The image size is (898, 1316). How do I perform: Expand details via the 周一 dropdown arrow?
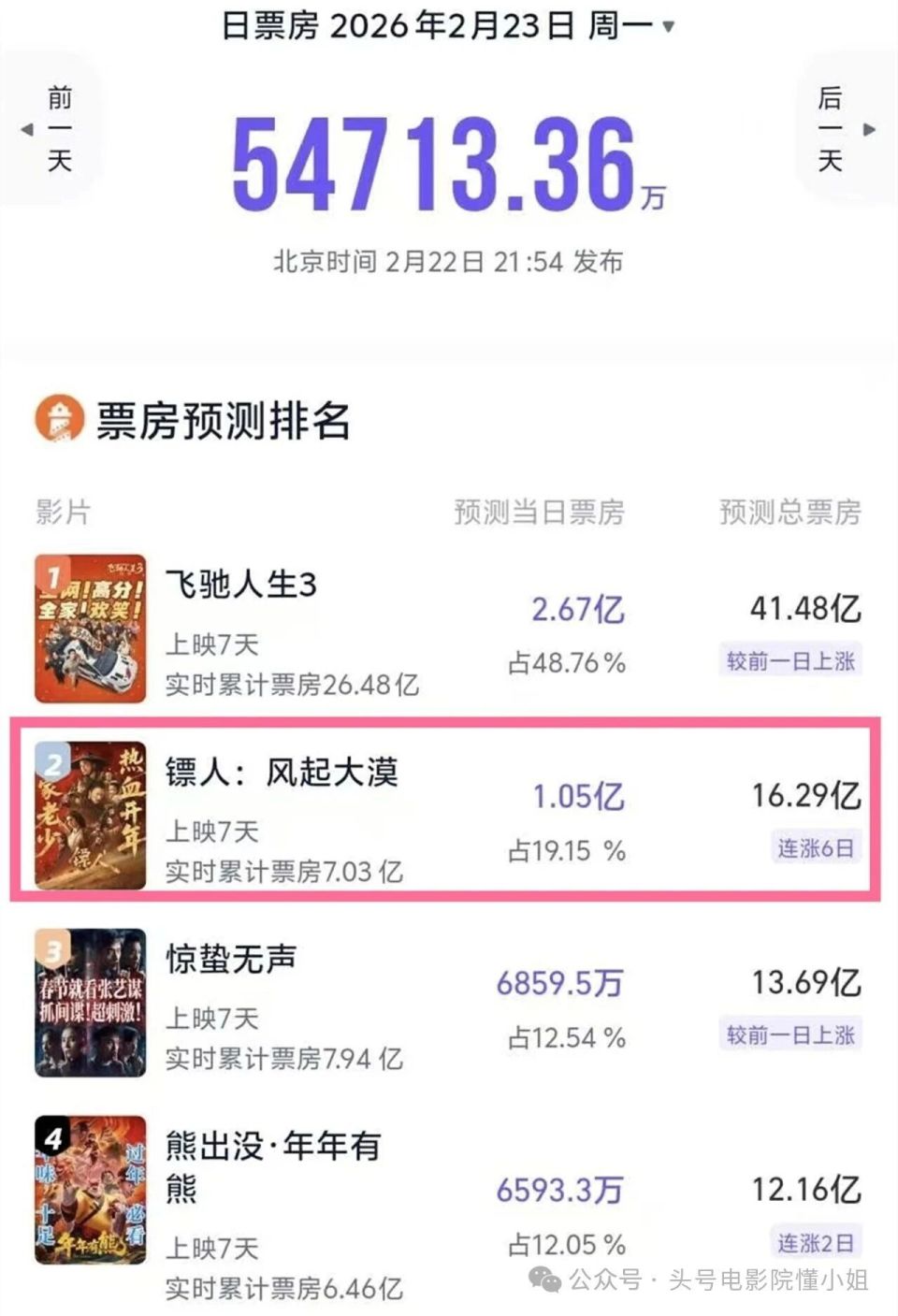tap(666, 25)
